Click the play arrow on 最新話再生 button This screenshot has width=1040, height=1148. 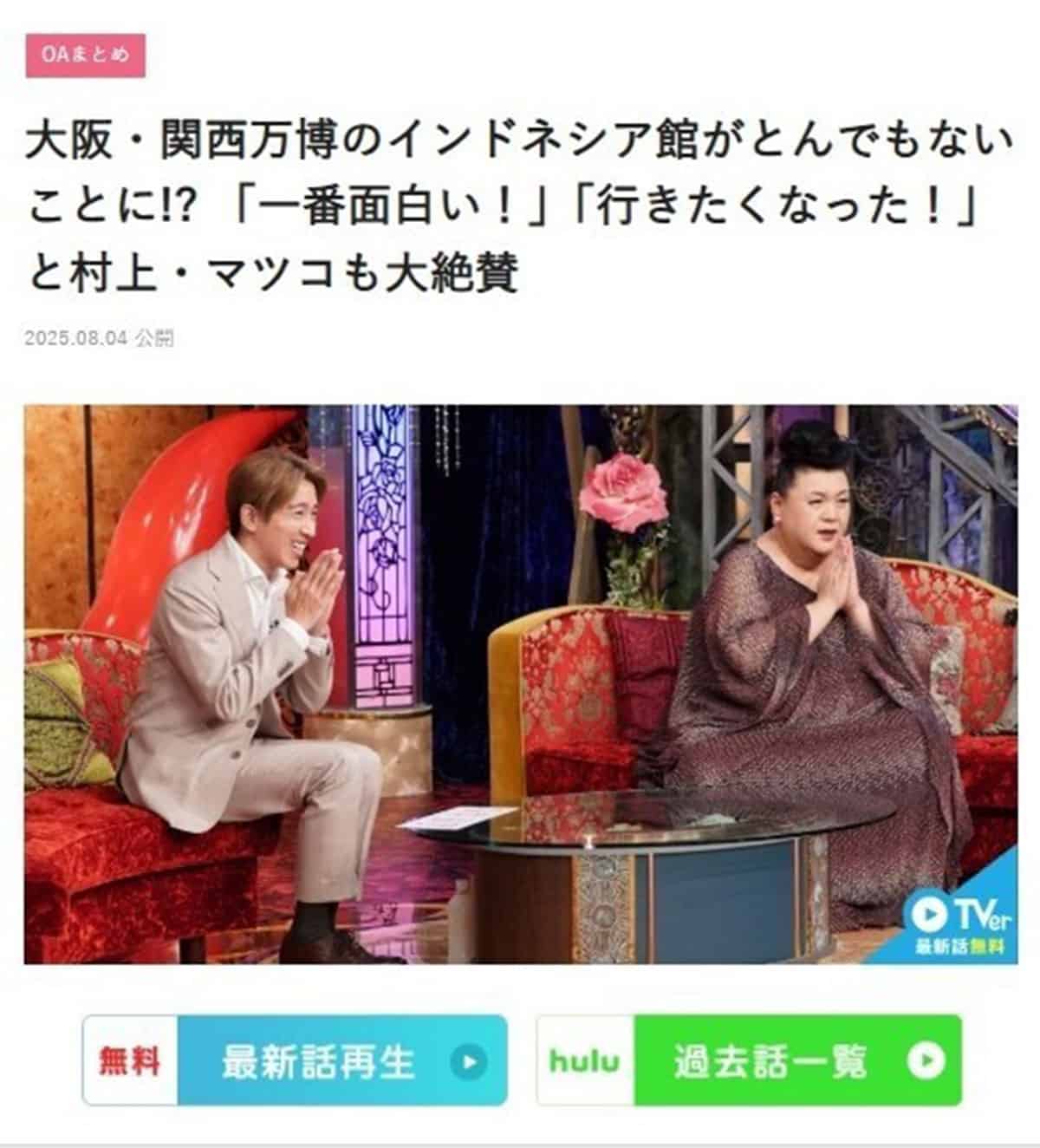[x=468, y=1059]
